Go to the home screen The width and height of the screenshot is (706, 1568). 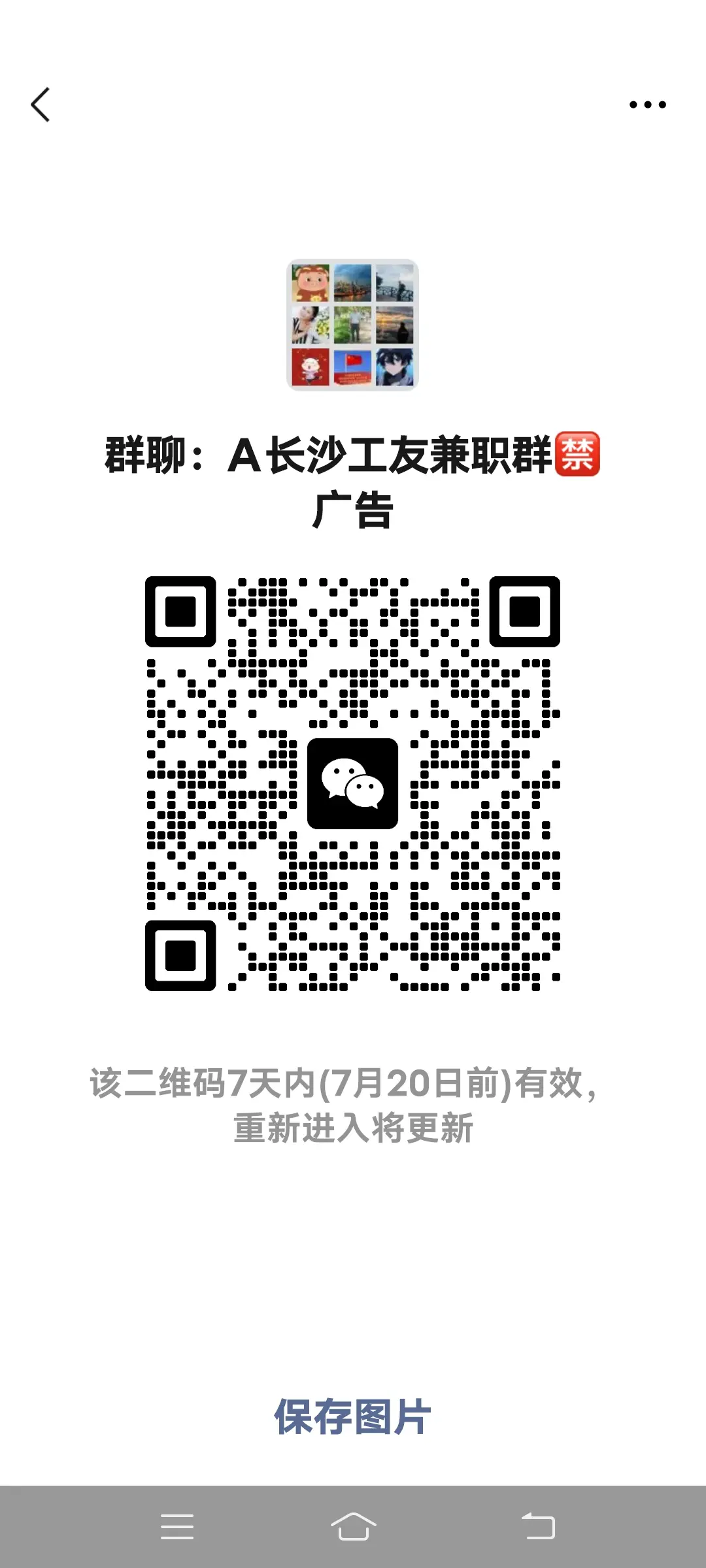(x=353, y=1527)
